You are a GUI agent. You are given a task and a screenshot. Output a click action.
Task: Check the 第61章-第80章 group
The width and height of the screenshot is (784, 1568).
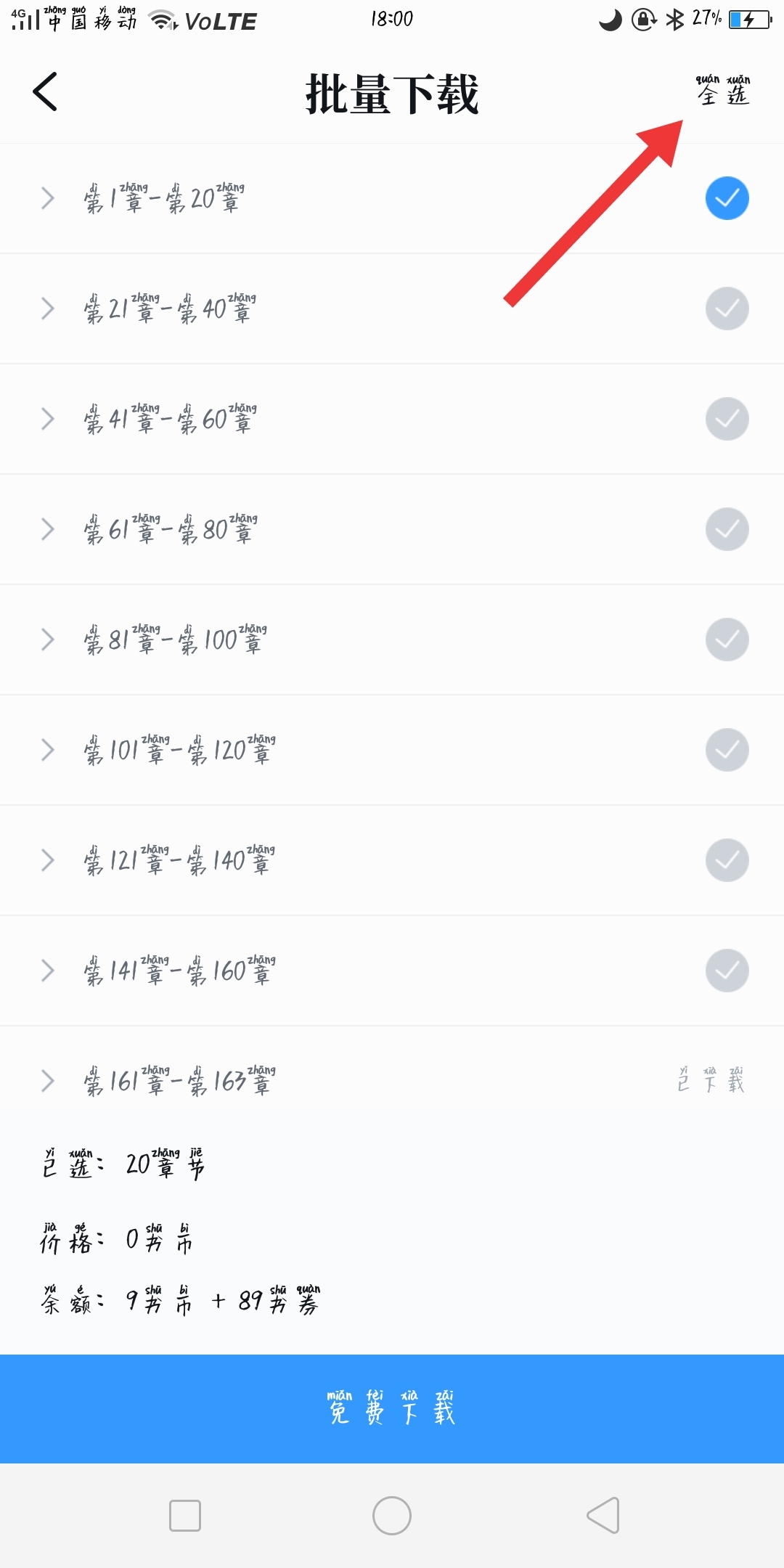click(x=727, y=529)
